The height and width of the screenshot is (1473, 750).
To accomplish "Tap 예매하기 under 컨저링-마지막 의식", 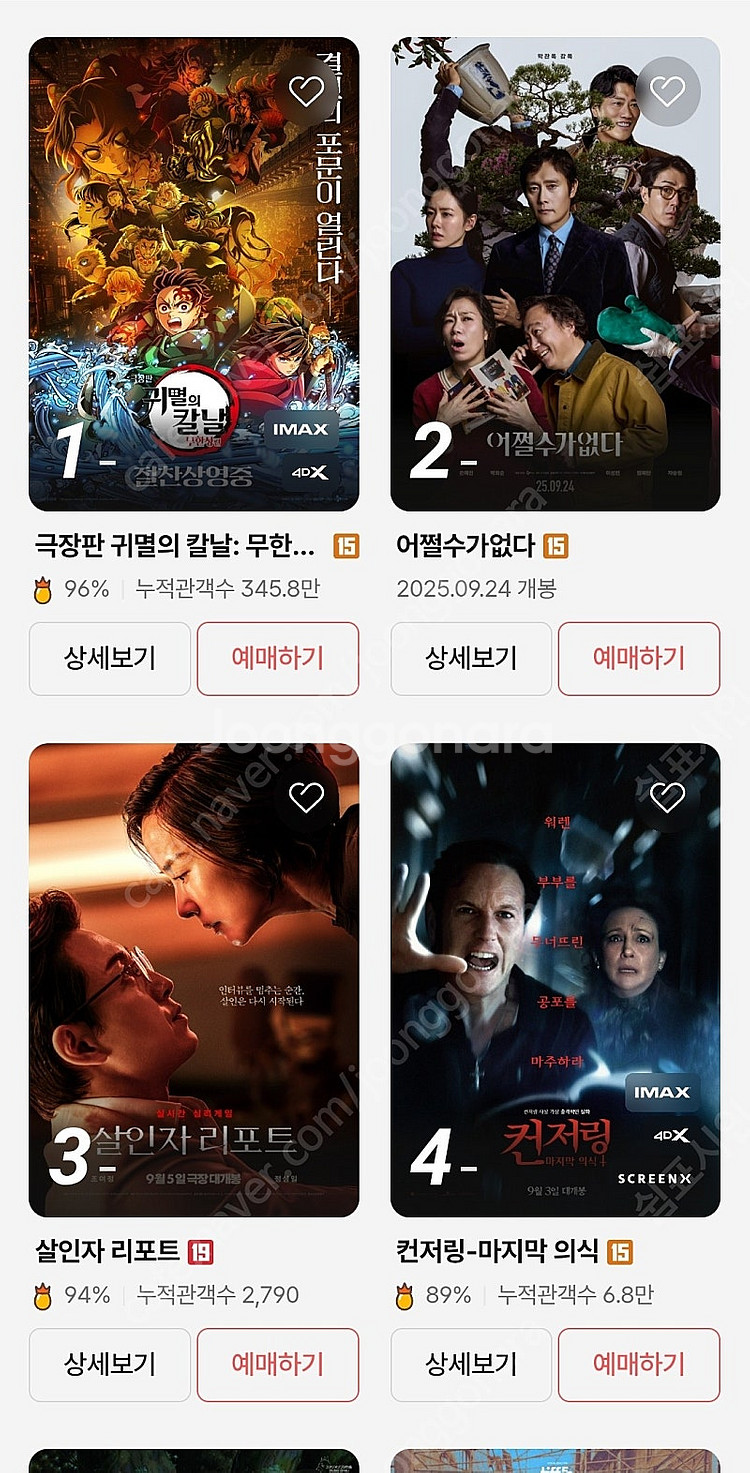I will pyautogui.click(x=638, y=1364).
